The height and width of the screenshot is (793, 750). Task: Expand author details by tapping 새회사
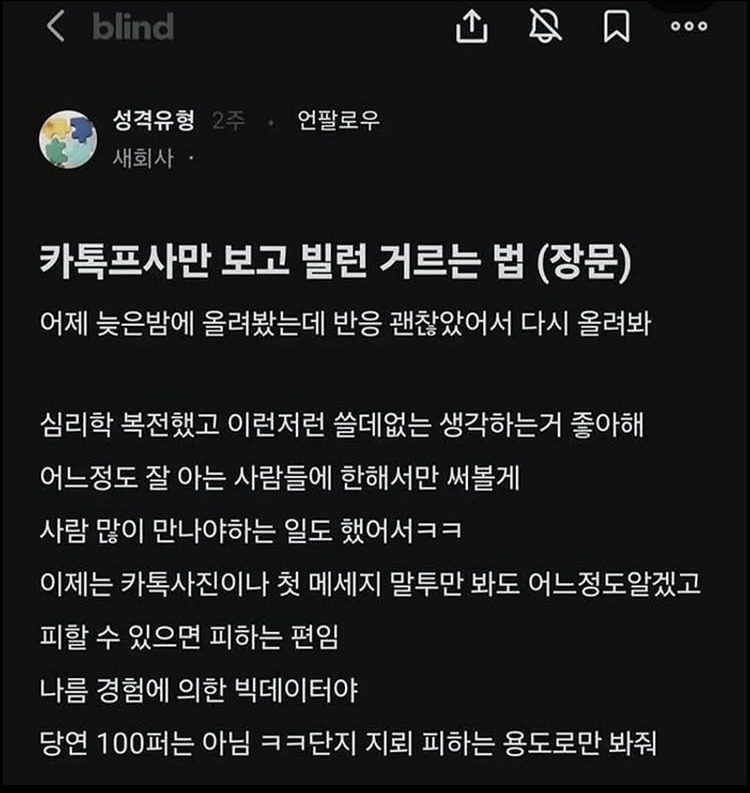[140, 158]
